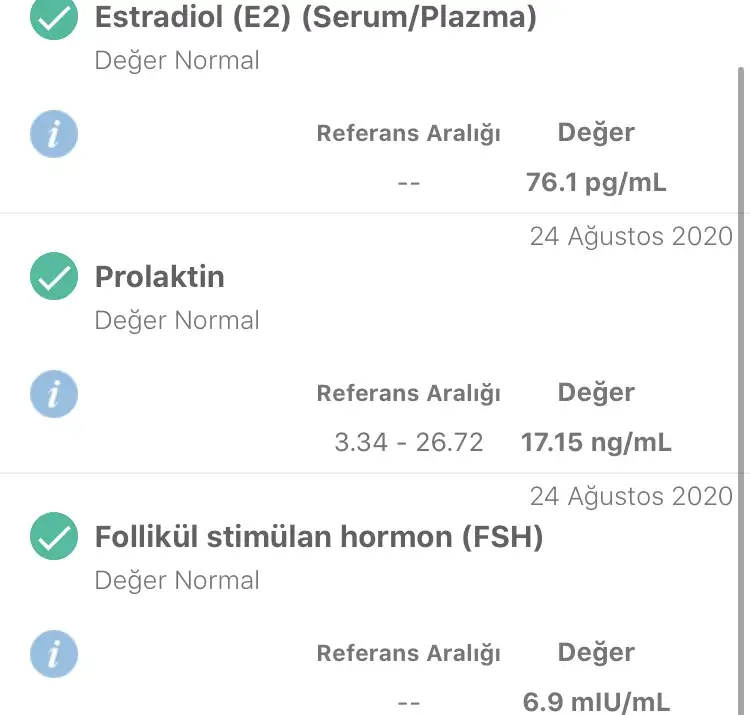Viewport: 750px width, 715px height.
Task: Show info for the Prolaktin result
Action: (x=54, y=394)
